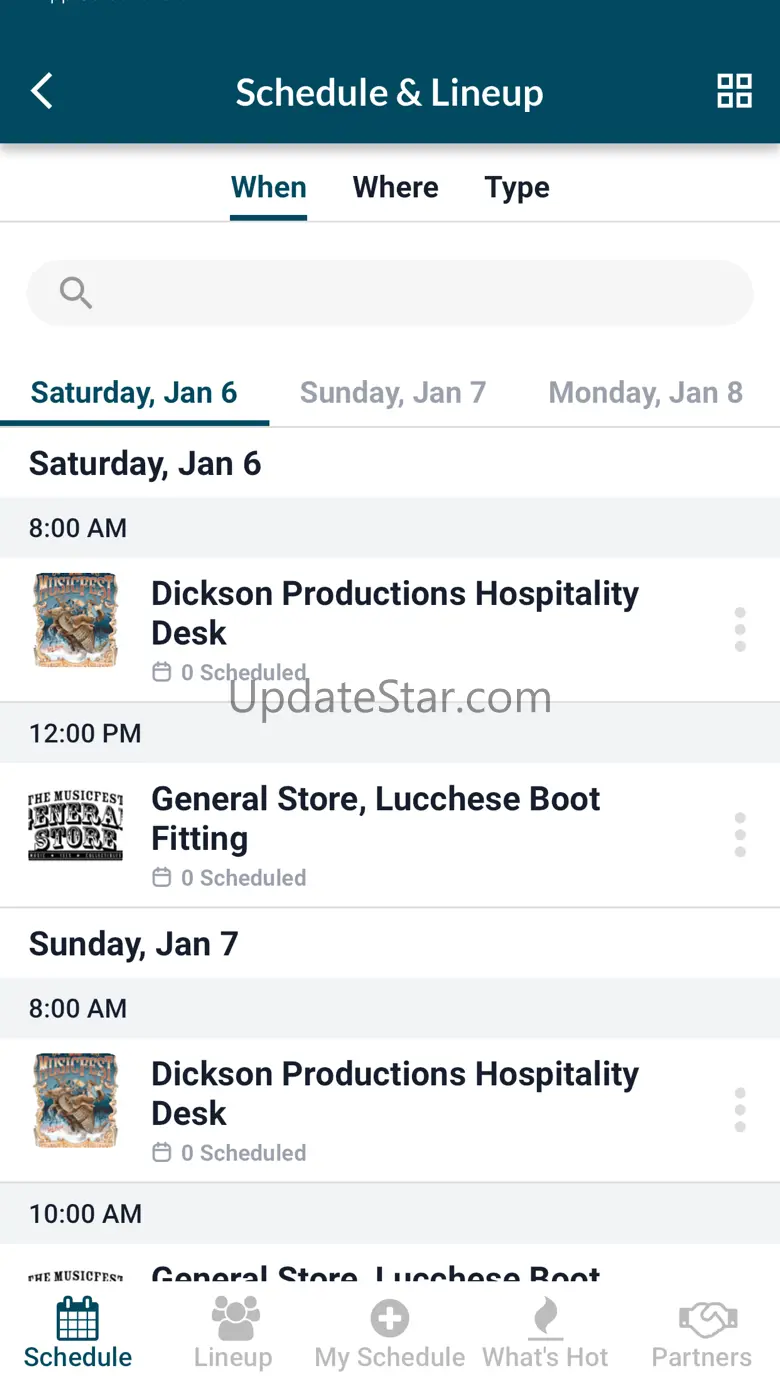Select the Type filter tab
780x1387 pixels.
[517, 188]
